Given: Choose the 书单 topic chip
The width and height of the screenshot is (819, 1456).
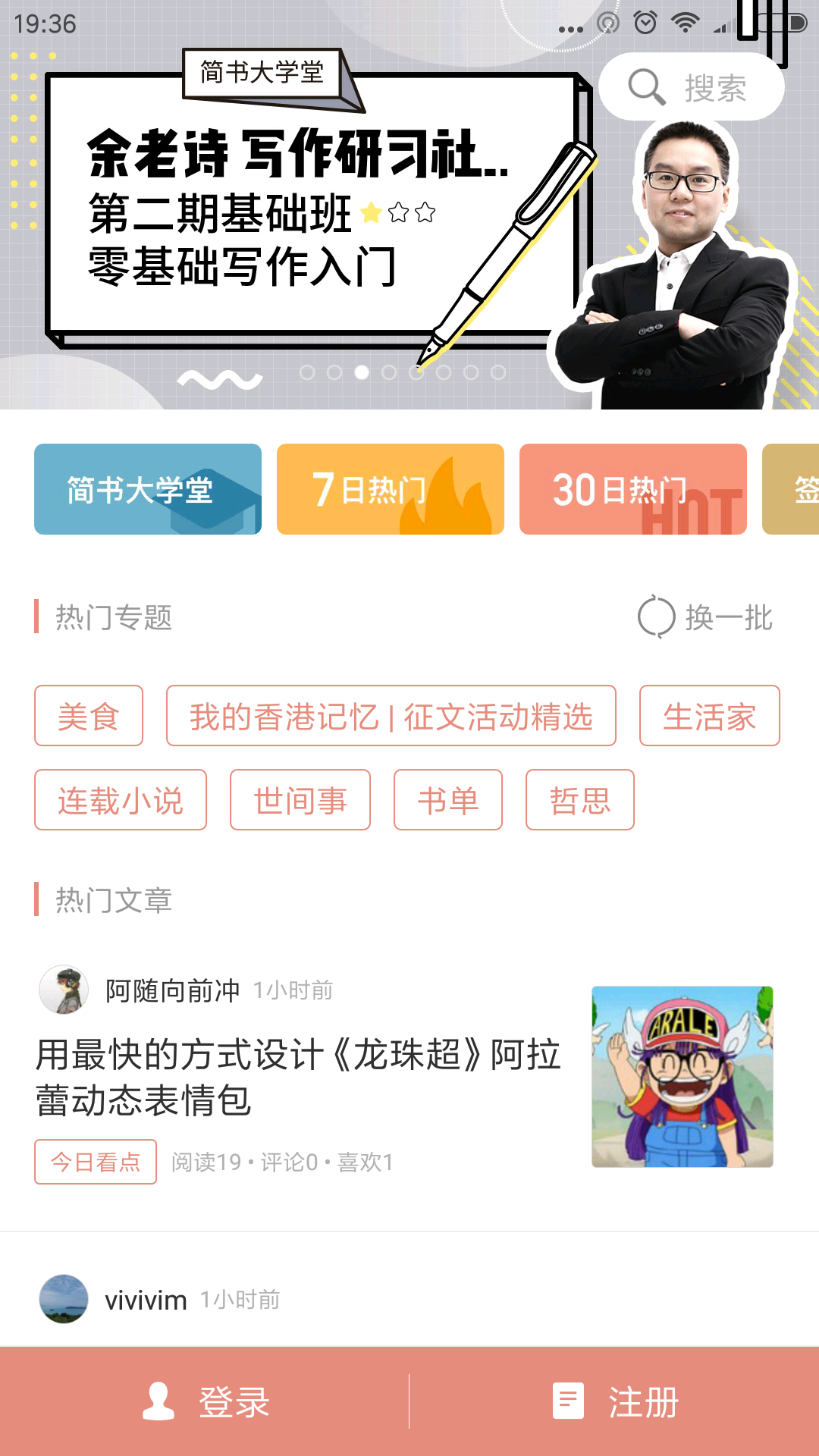Looking at the screenshot, I should click(x=448, y=800).
